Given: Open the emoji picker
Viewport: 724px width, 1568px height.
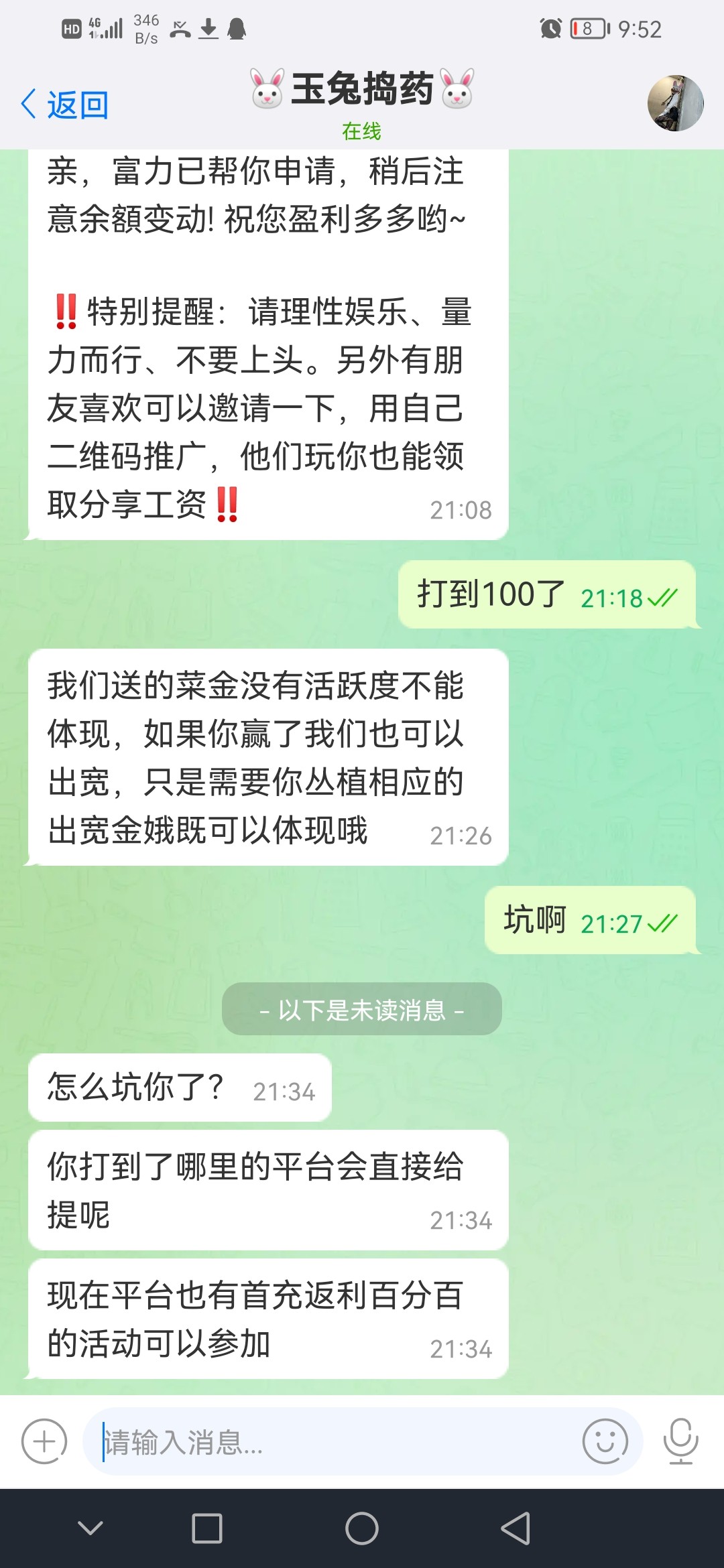Looking at the screenshot, I should 605,1441.
